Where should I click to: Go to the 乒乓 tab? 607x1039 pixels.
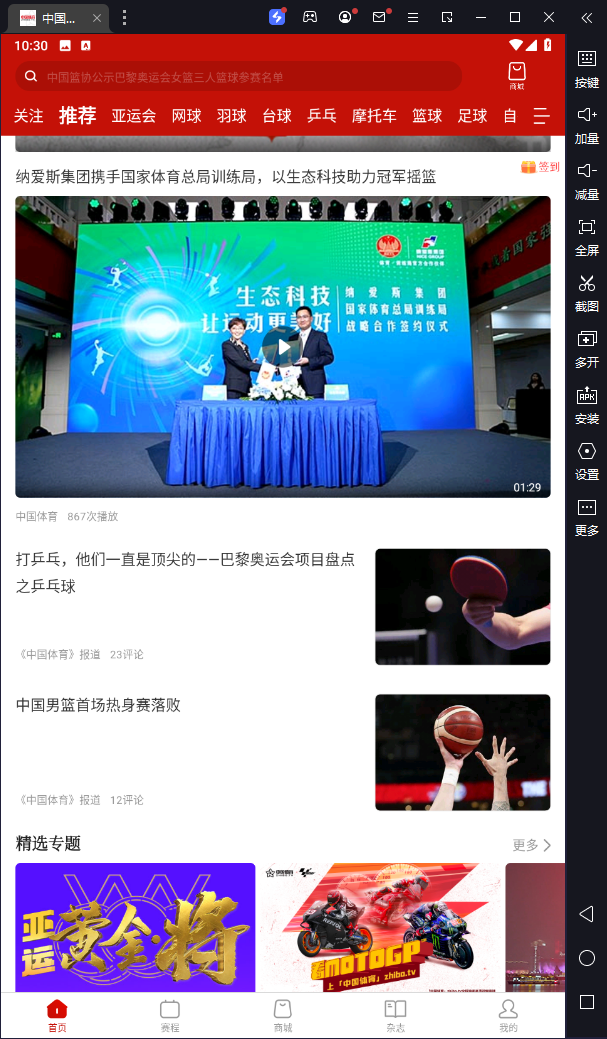point(322,116)
